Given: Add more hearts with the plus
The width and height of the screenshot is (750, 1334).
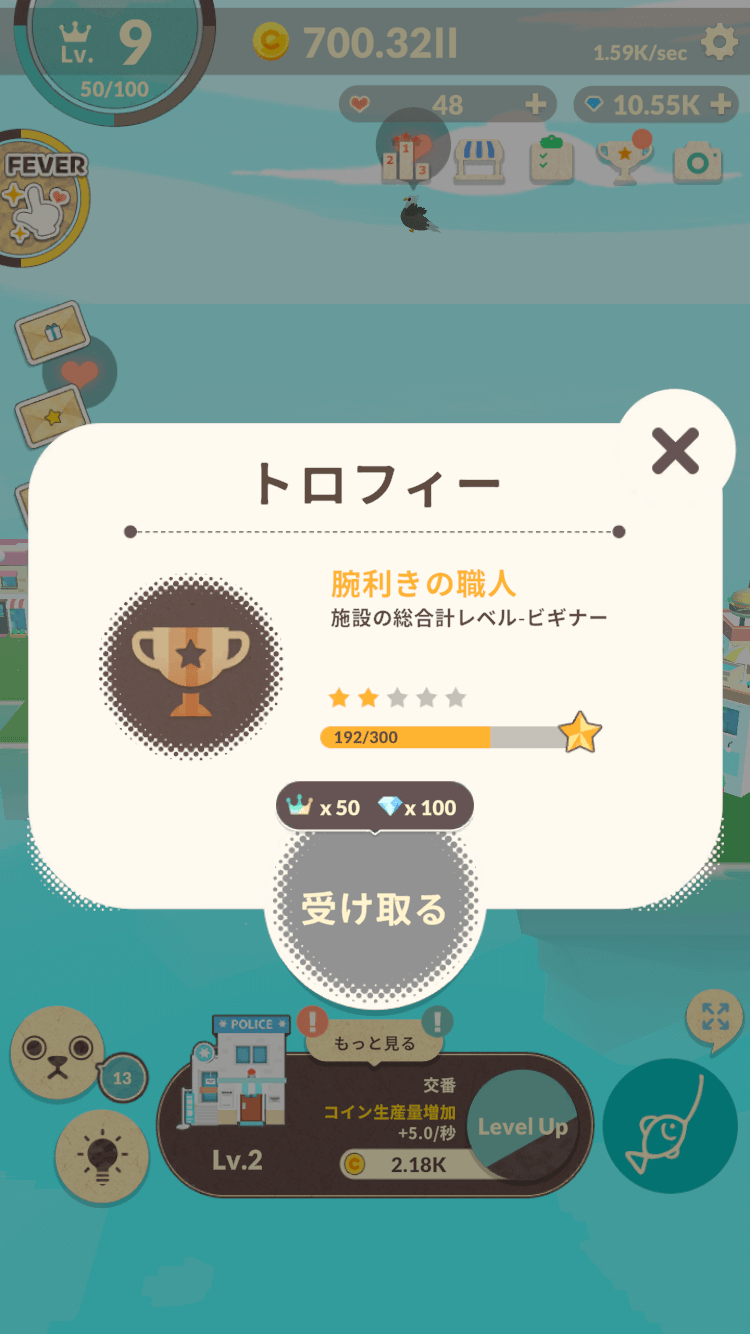Looking at the screenshot, I should pos(536,104).
